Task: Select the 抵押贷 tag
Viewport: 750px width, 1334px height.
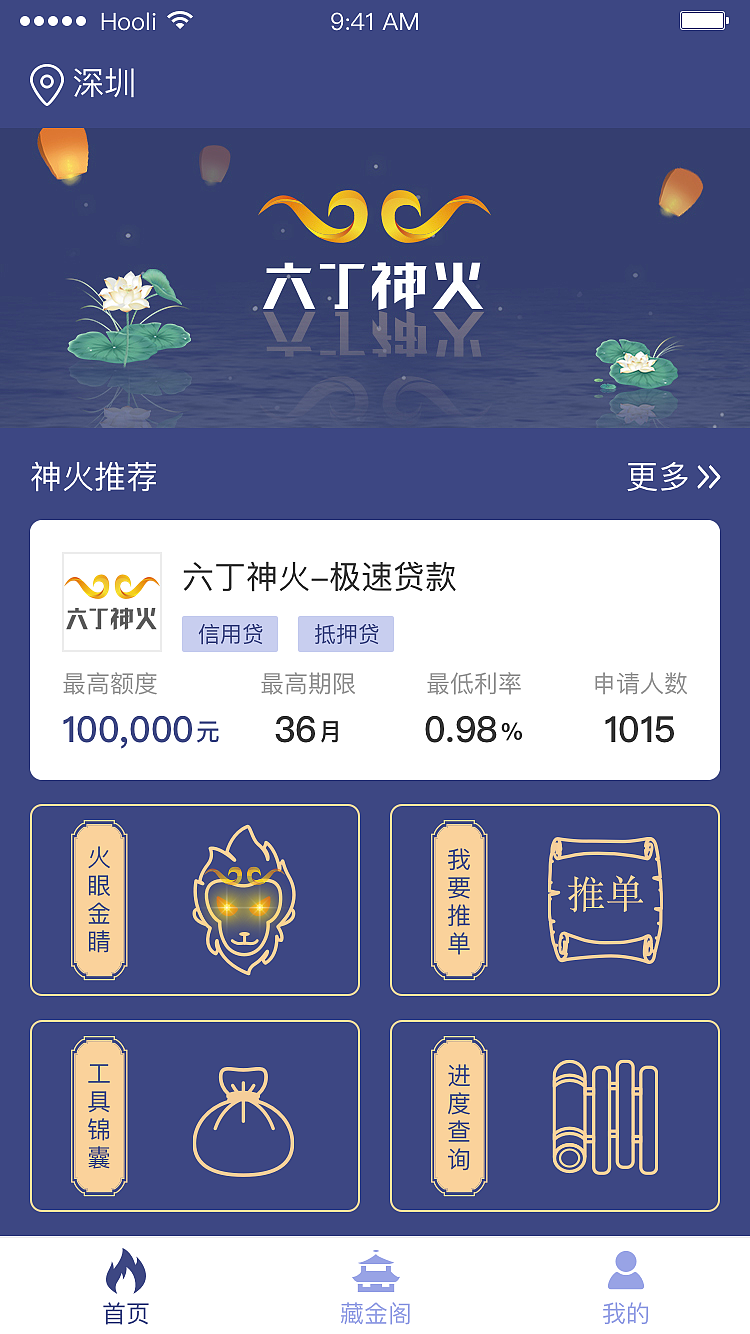Action: click(345, 633)
